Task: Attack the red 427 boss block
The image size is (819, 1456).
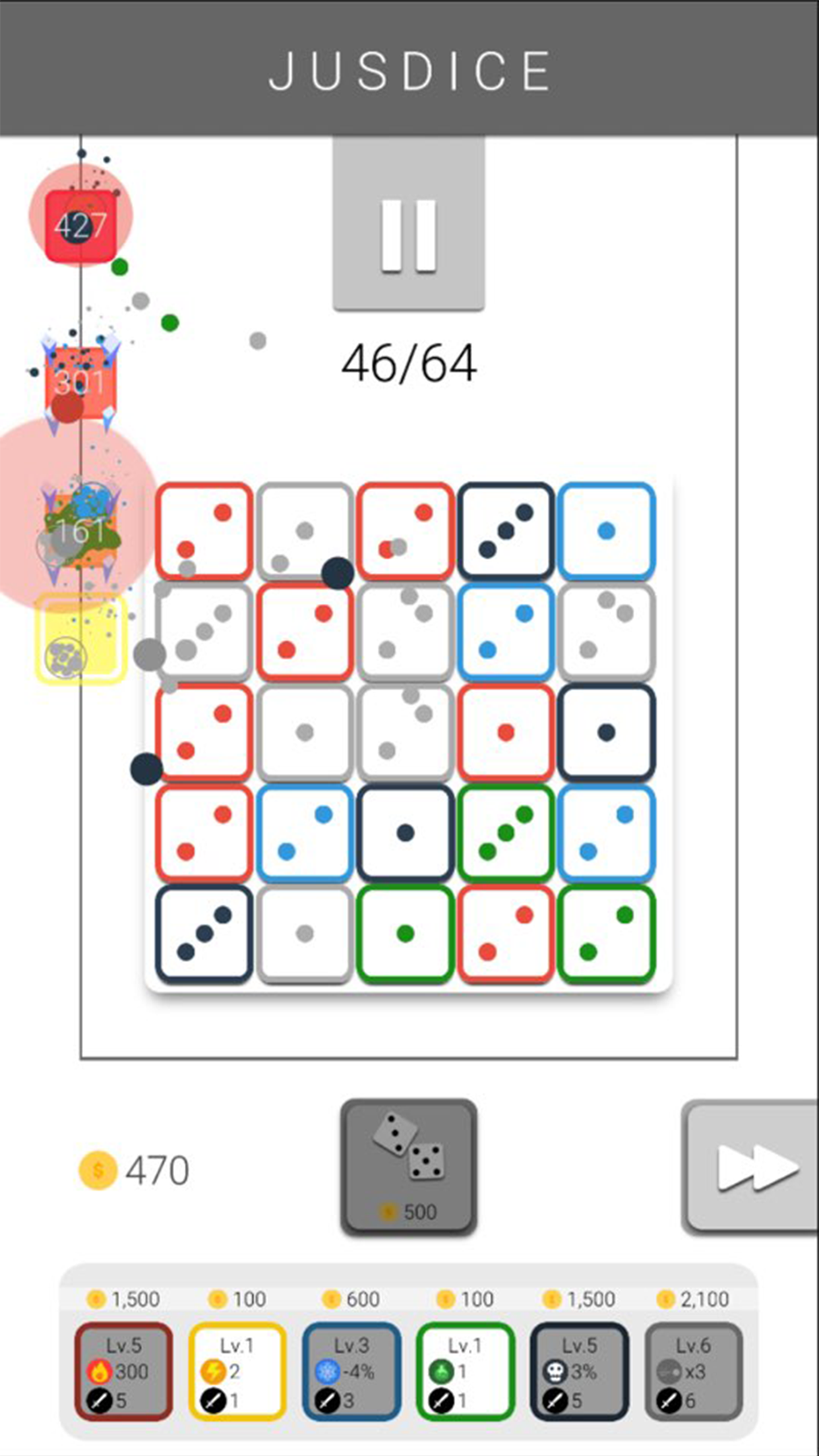Action: (x=79, y=224)
